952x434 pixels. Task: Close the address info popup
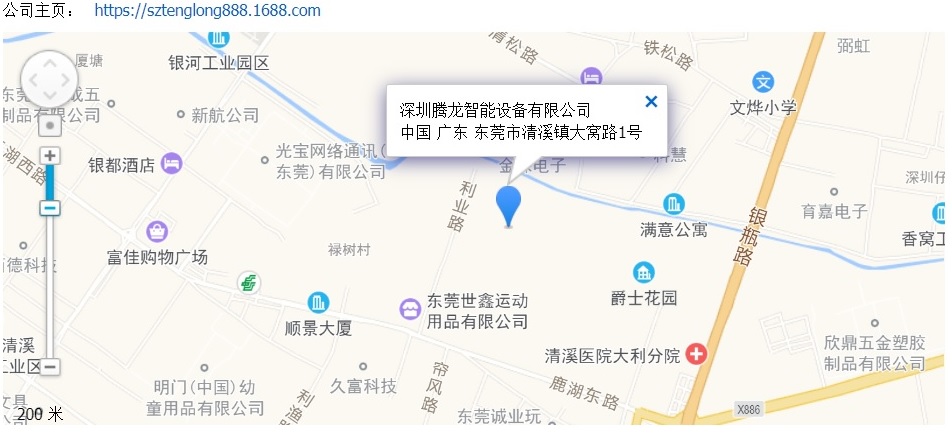point(651,101)
